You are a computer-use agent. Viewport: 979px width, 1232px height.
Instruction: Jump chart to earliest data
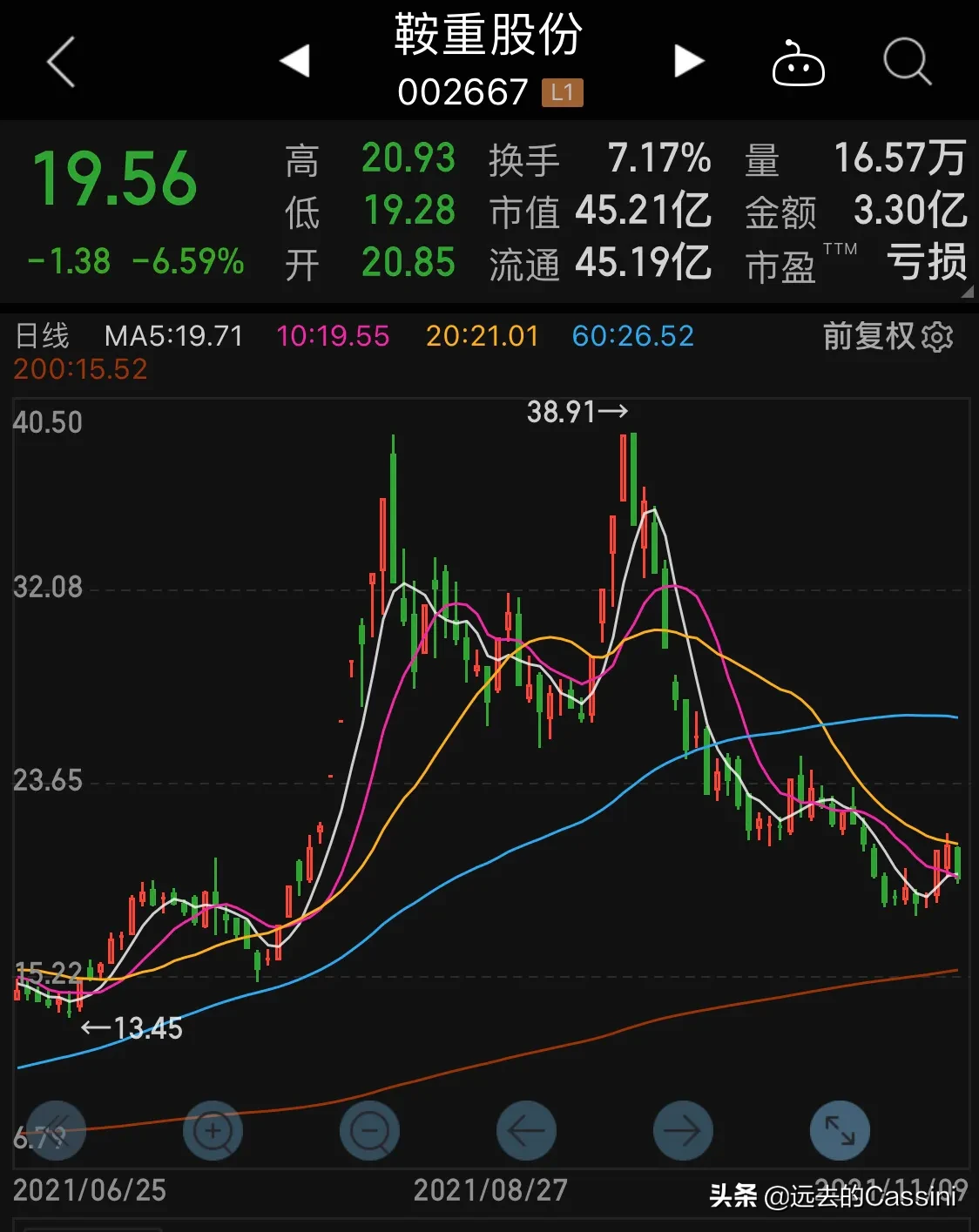[56, 1130]
